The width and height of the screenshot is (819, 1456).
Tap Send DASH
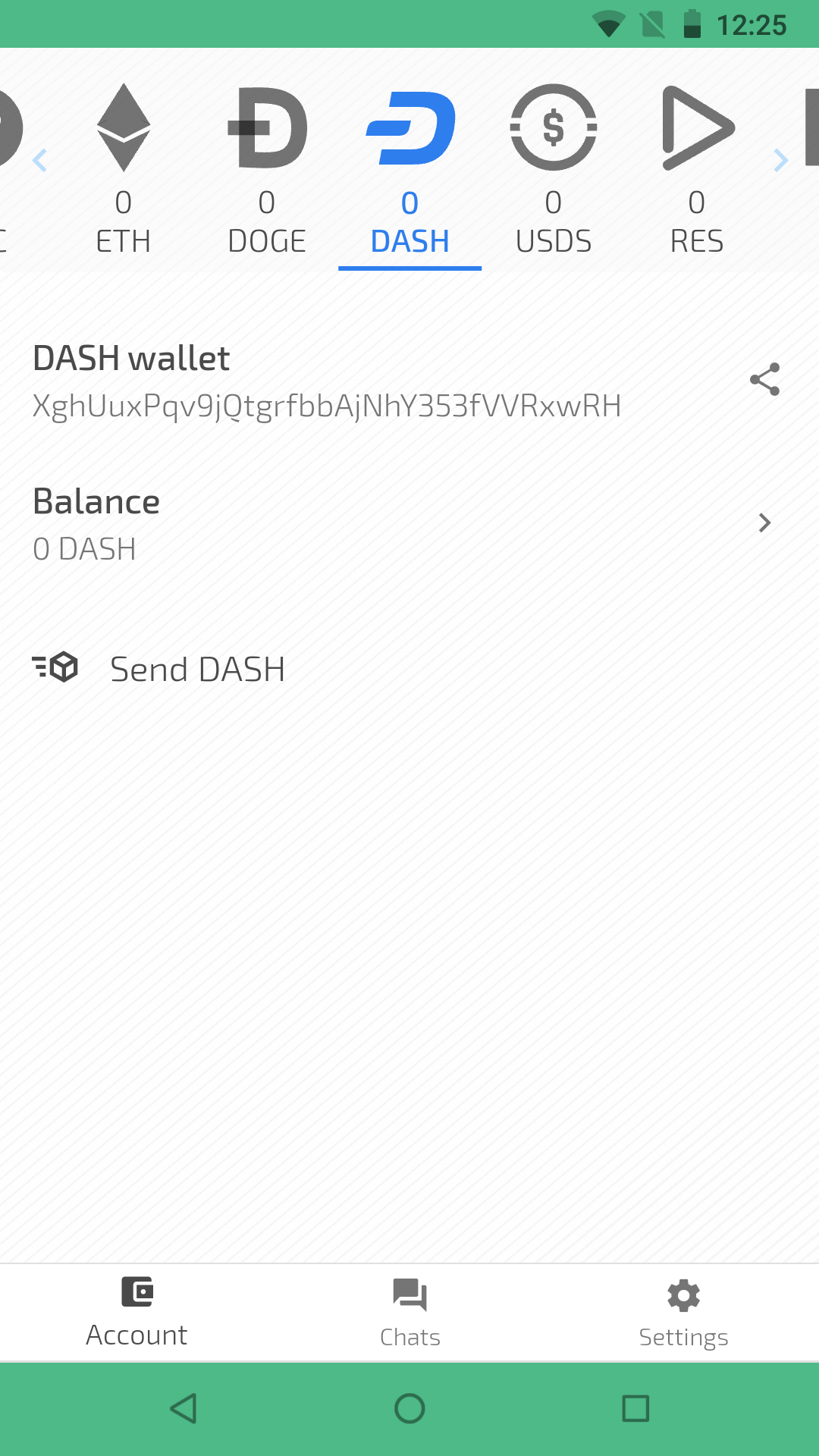[197, 669]
